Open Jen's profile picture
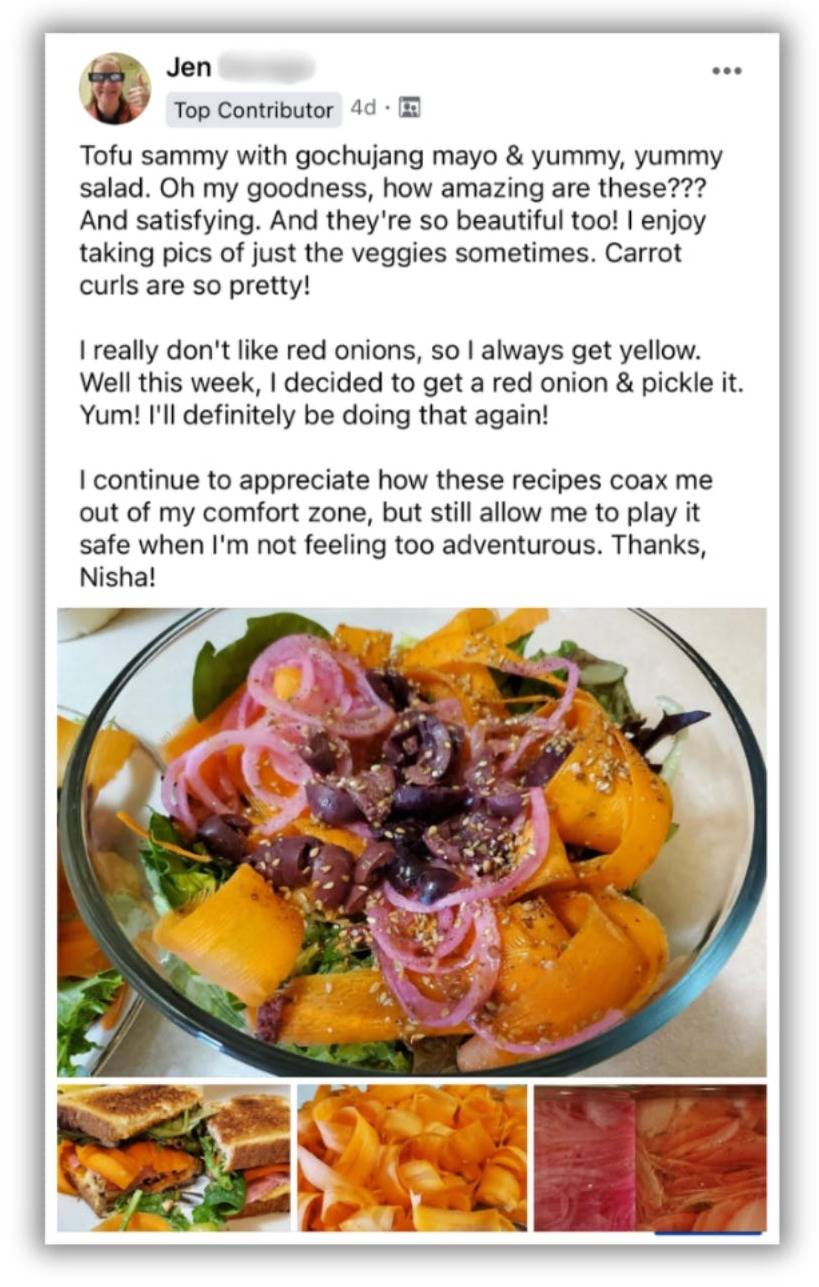819x1287 pixels. point(115,88)
